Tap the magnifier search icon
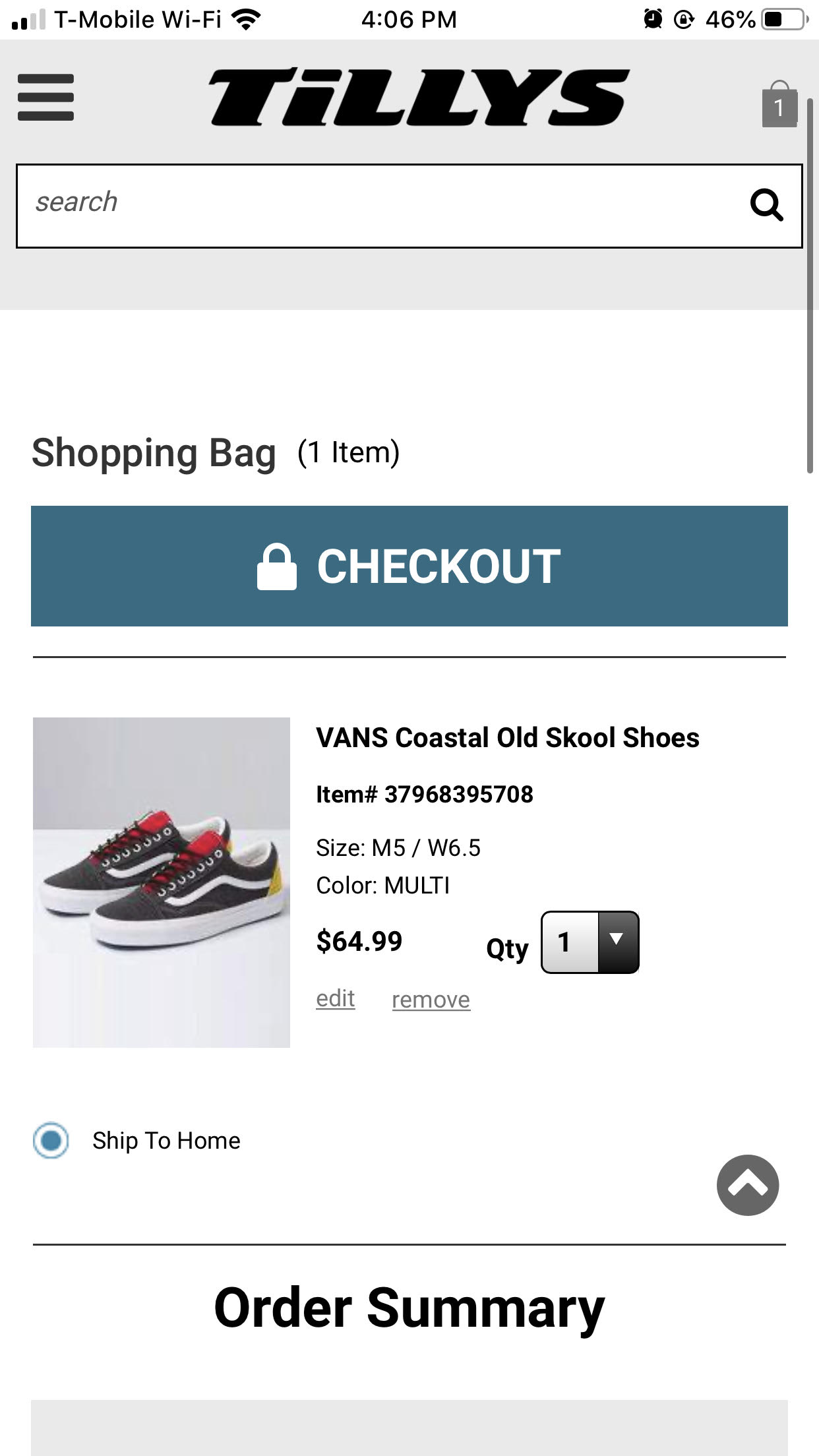This screenshot has width=819, height=1456. coord(766,206)
